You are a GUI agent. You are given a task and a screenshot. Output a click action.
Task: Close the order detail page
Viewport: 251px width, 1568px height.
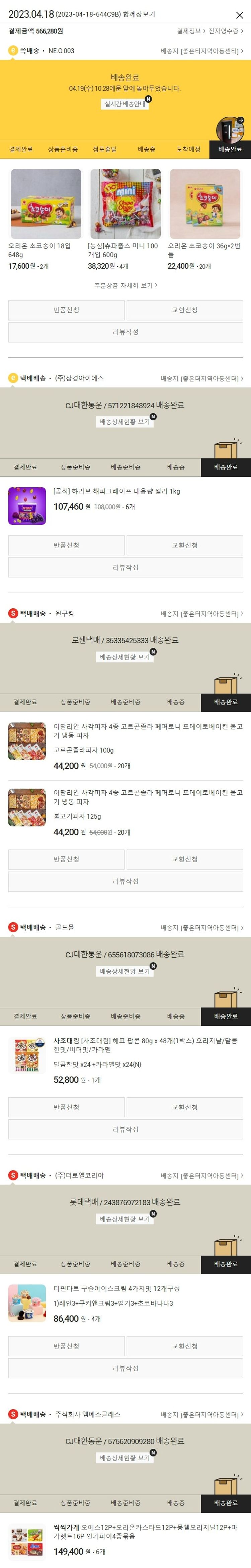[x=239, y=15]
